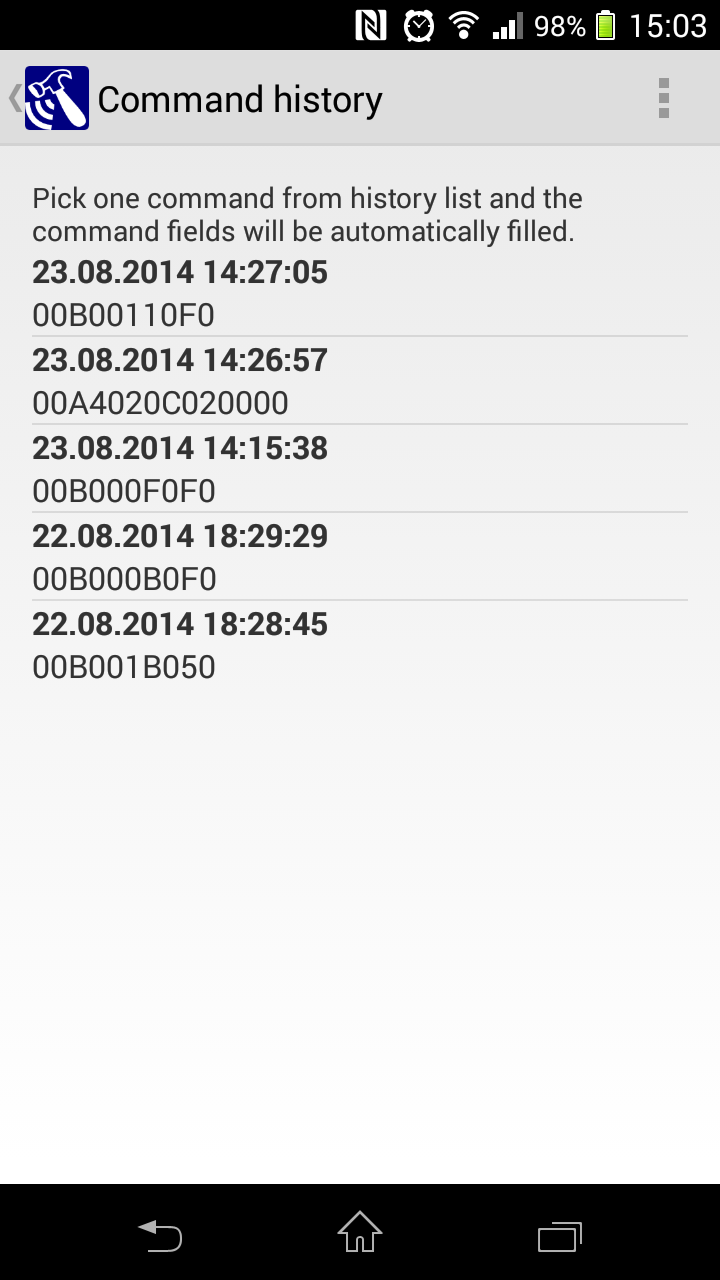This screenshot has width=720, height=1280.
Task: Load the 00B000B0F0 command from history
Action: coord(360,557)
